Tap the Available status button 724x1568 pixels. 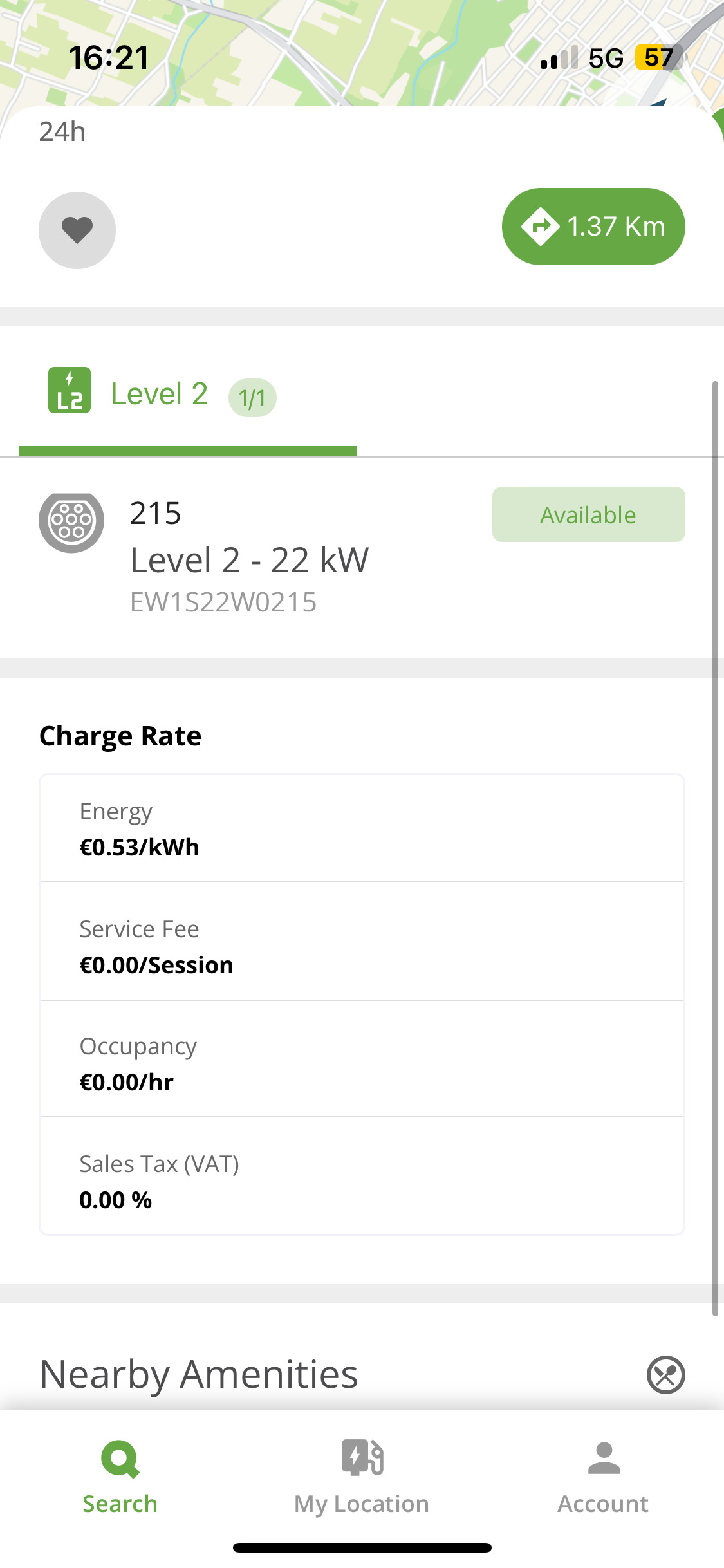(588, 514)
